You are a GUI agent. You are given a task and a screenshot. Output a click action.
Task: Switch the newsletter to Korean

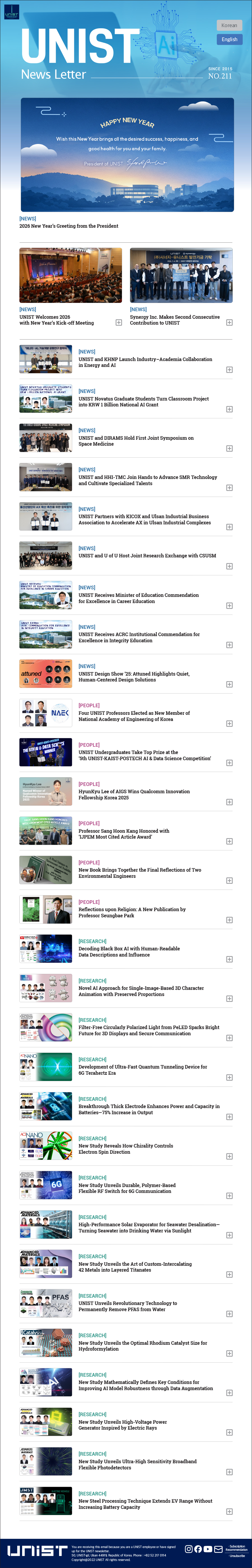click(x=230, y=25)
